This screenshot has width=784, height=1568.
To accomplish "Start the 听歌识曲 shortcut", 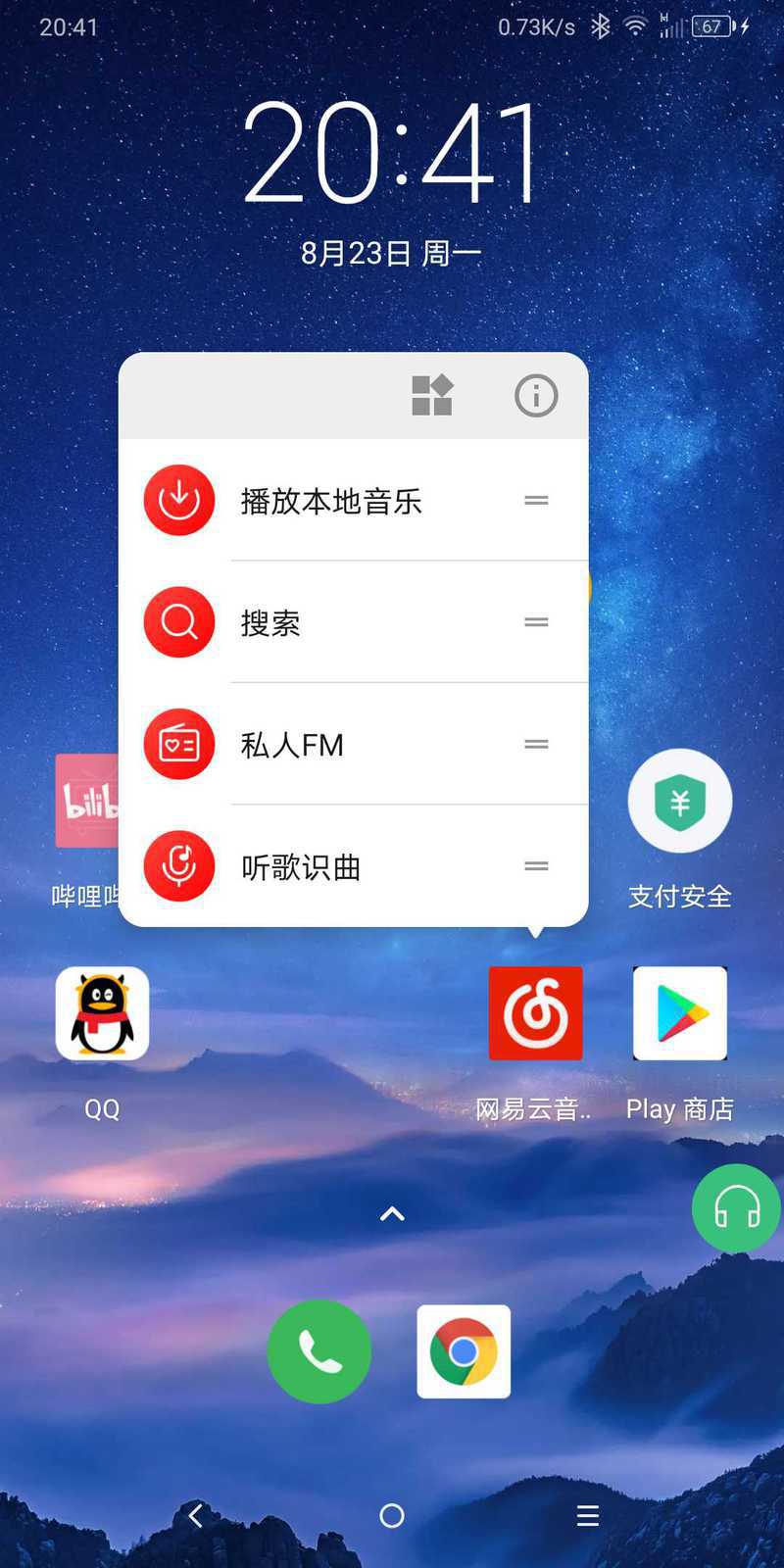I will pyautogui.click(x=354, y=866).
